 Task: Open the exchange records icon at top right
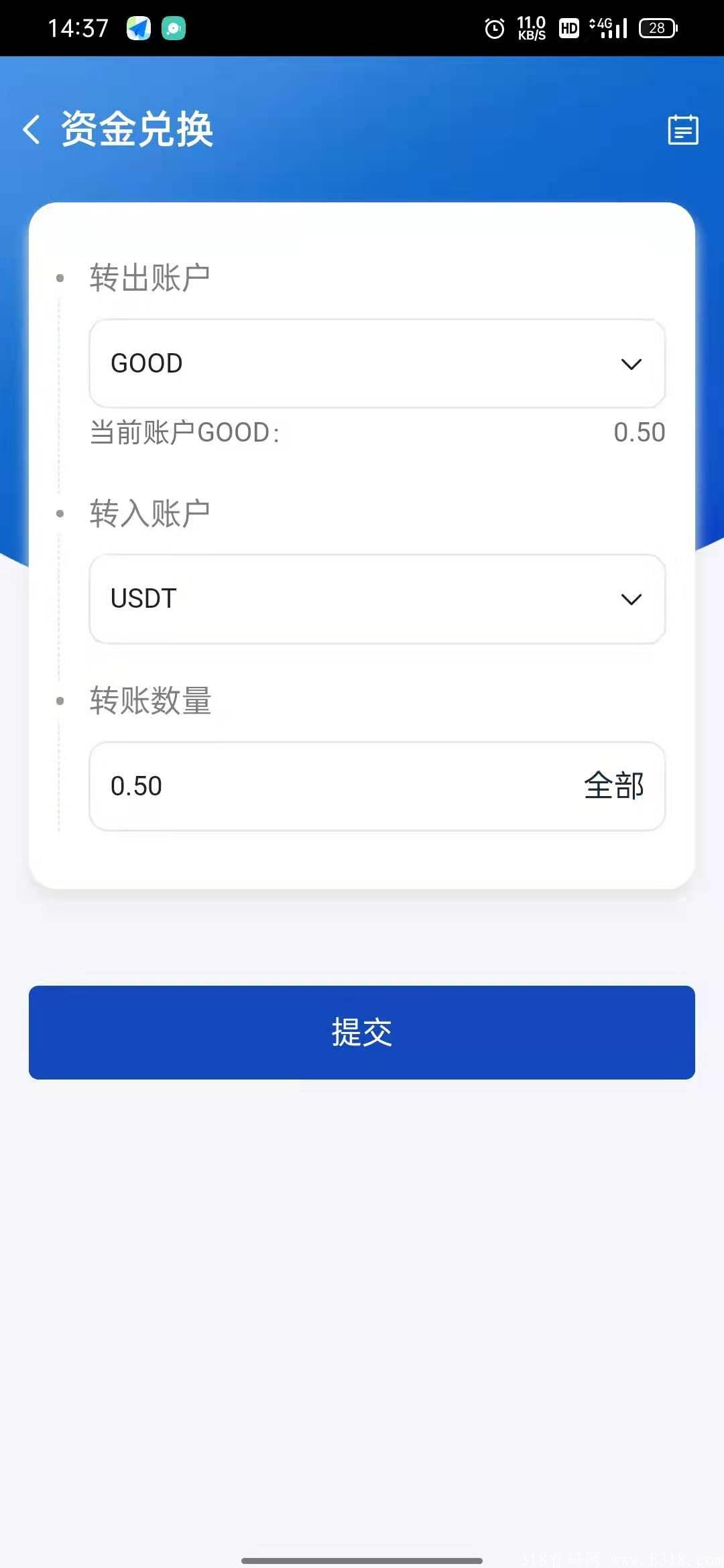682,129
